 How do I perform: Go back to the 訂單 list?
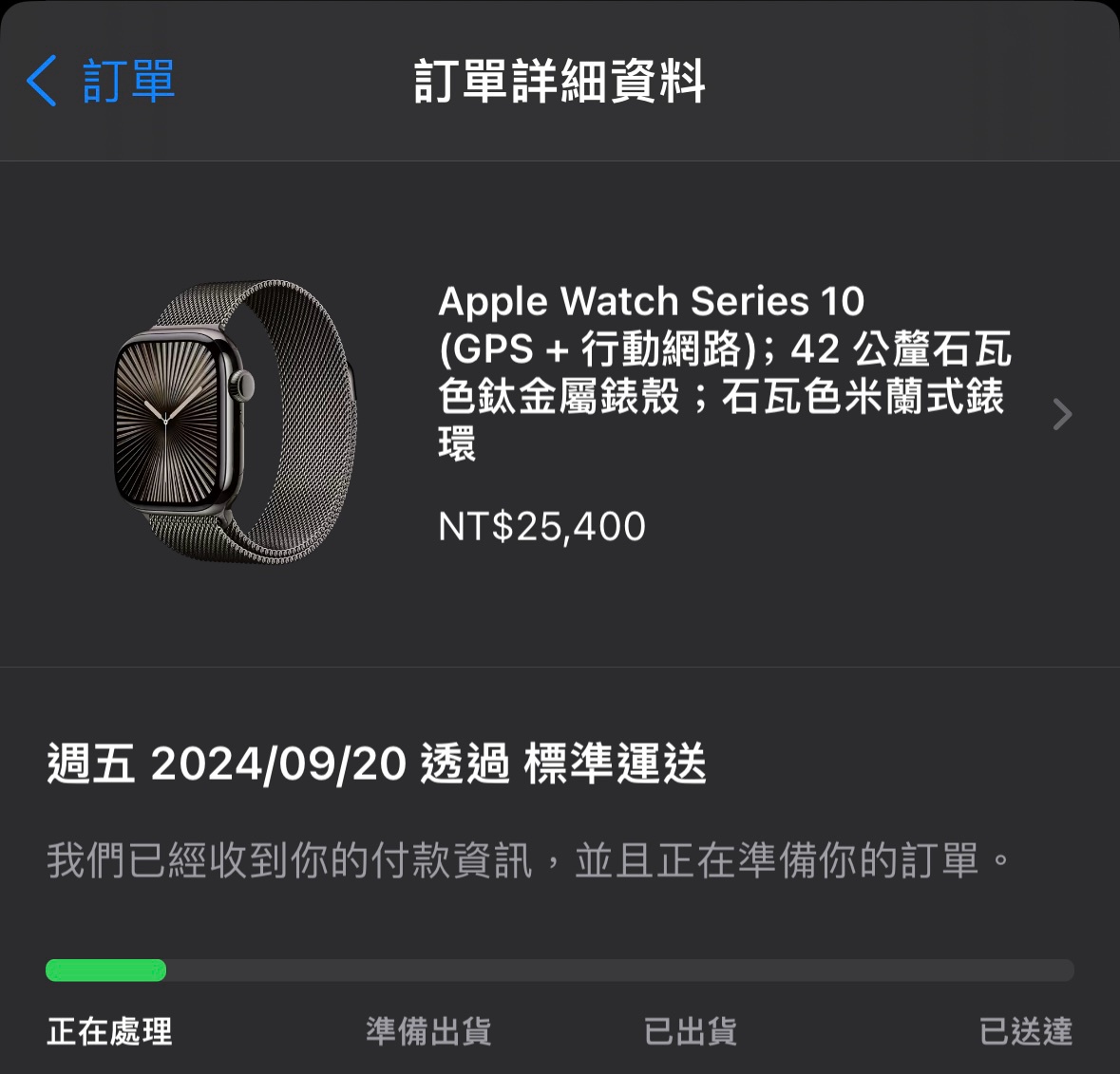(101, 81)
